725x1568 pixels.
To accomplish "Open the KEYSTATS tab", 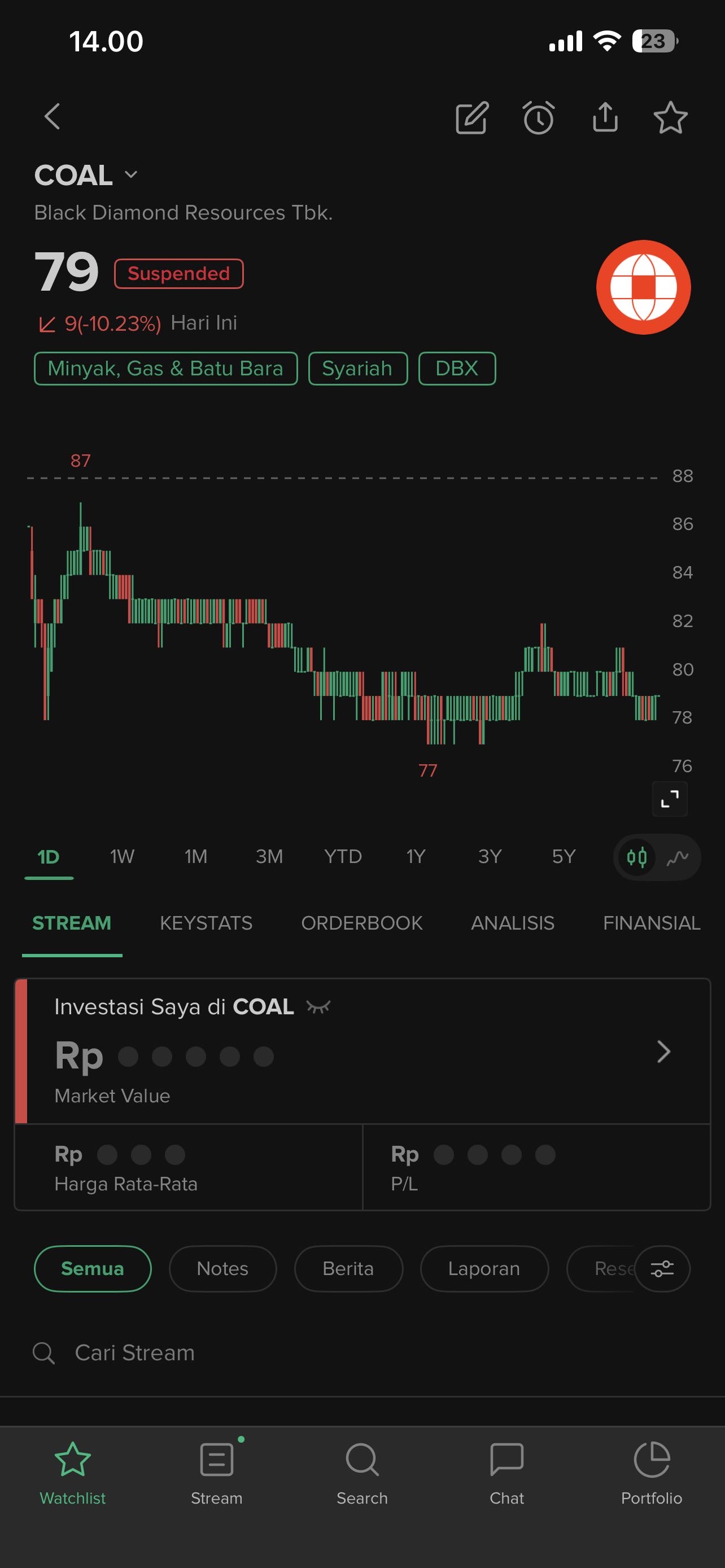I will coord(206,923).
